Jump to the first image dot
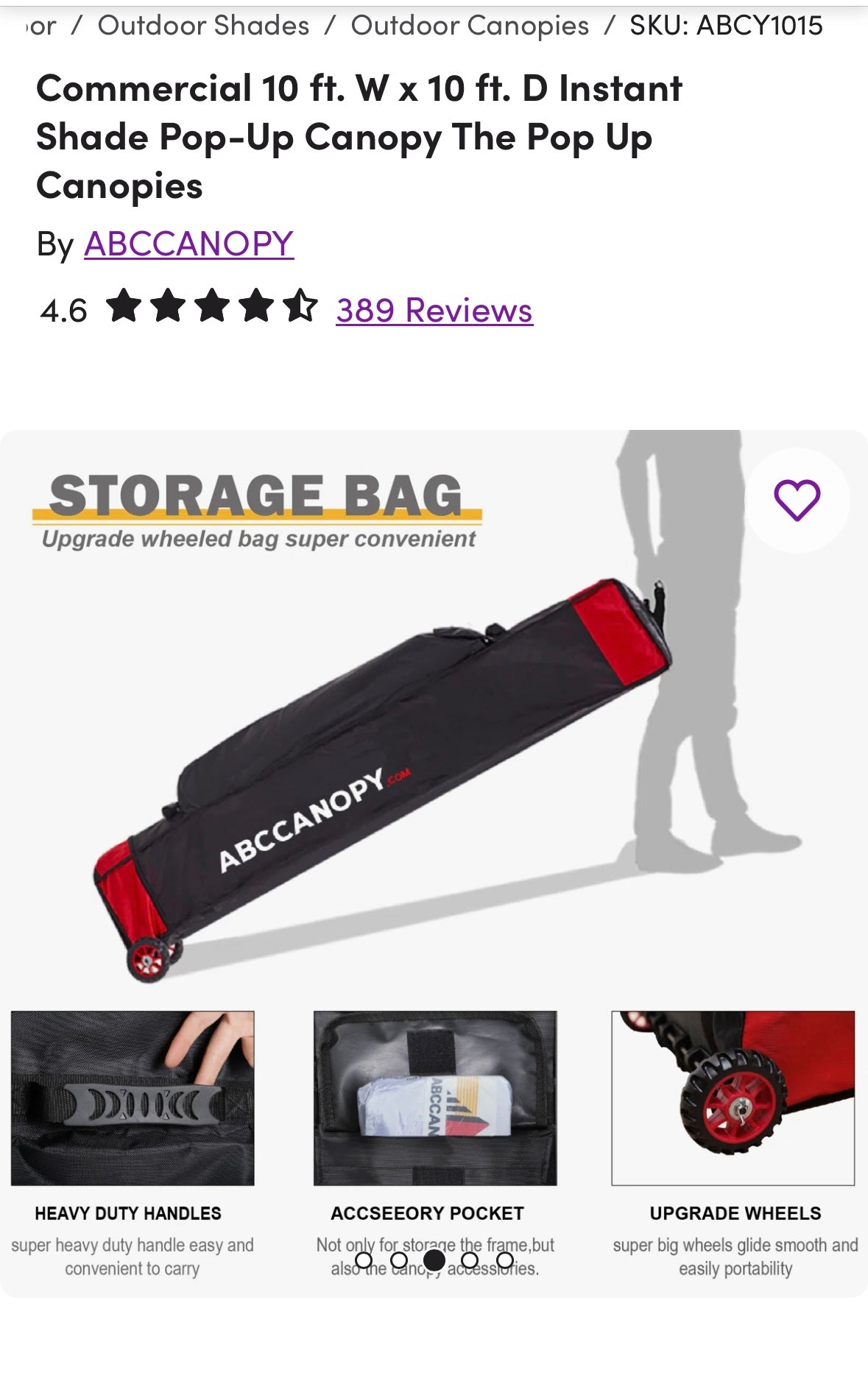The width and height of the screenshot is (868, 1381). click(364, 1260)
